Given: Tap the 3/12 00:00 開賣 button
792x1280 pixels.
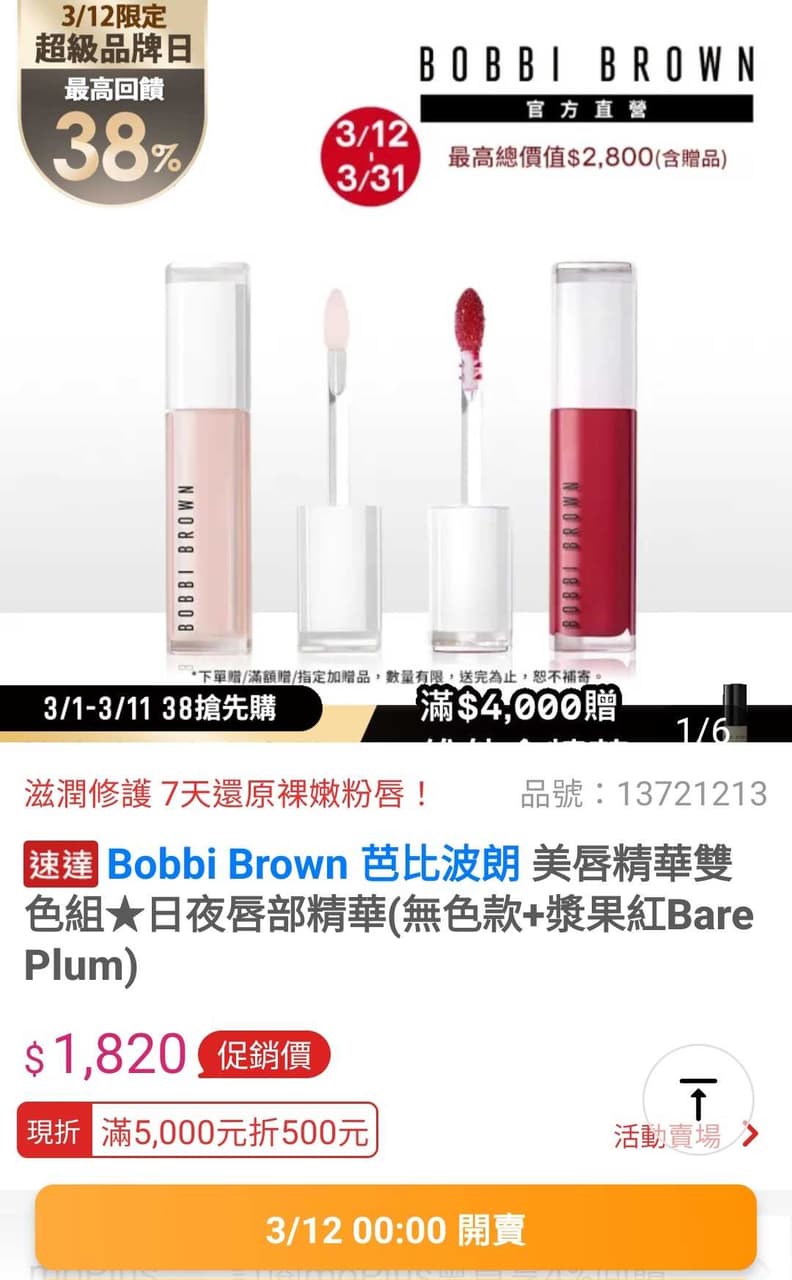Looking at the screenshot, I should point(396,1229).
